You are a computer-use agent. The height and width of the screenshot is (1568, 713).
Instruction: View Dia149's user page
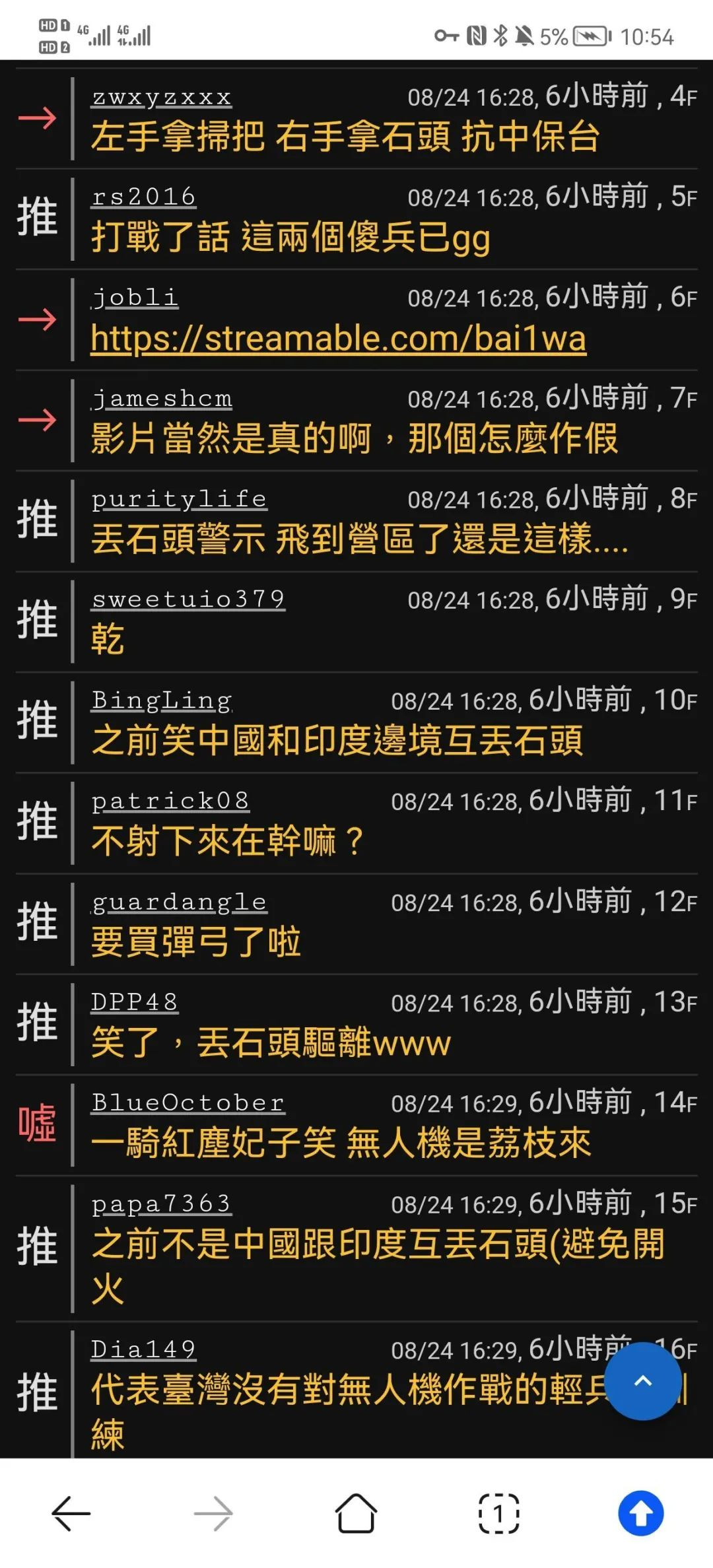[x=143, y=1349]
